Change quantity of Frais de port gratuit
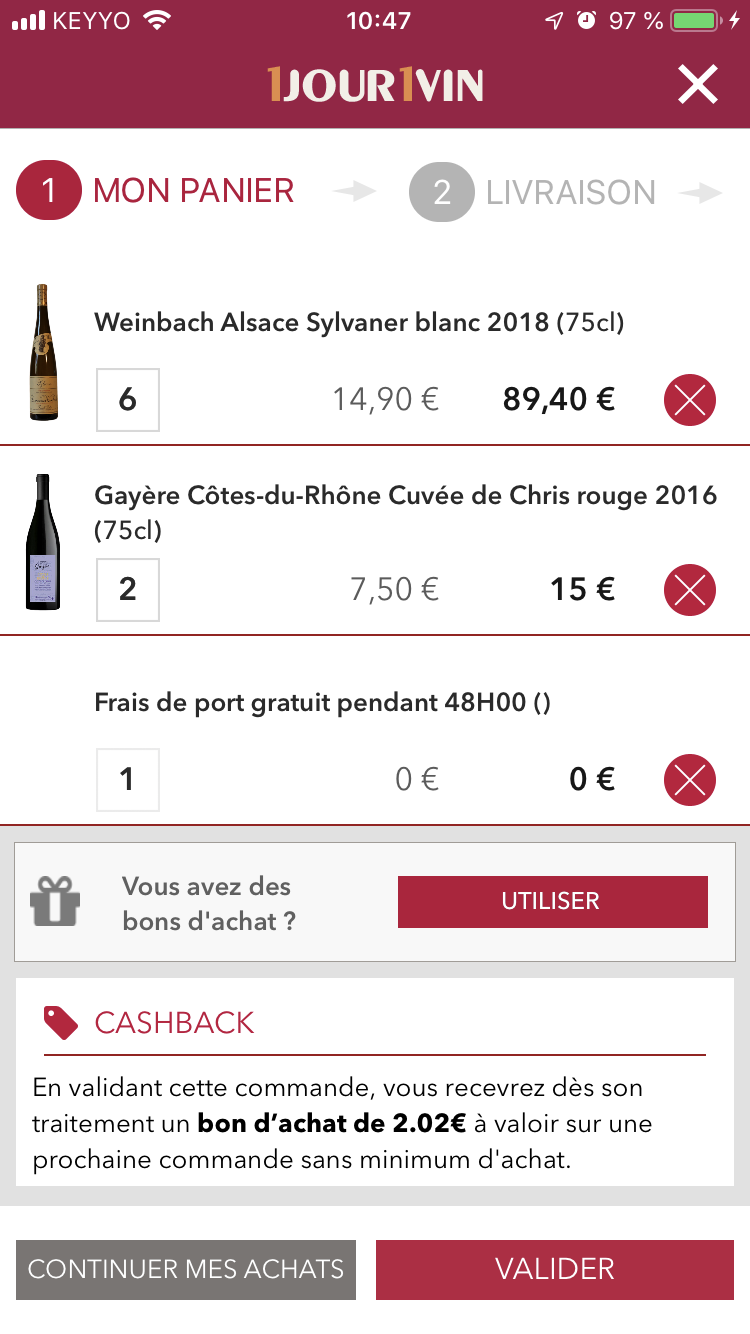Image resolution: width=750 pixels, height=1334 pixels. [x=128, y=779]
